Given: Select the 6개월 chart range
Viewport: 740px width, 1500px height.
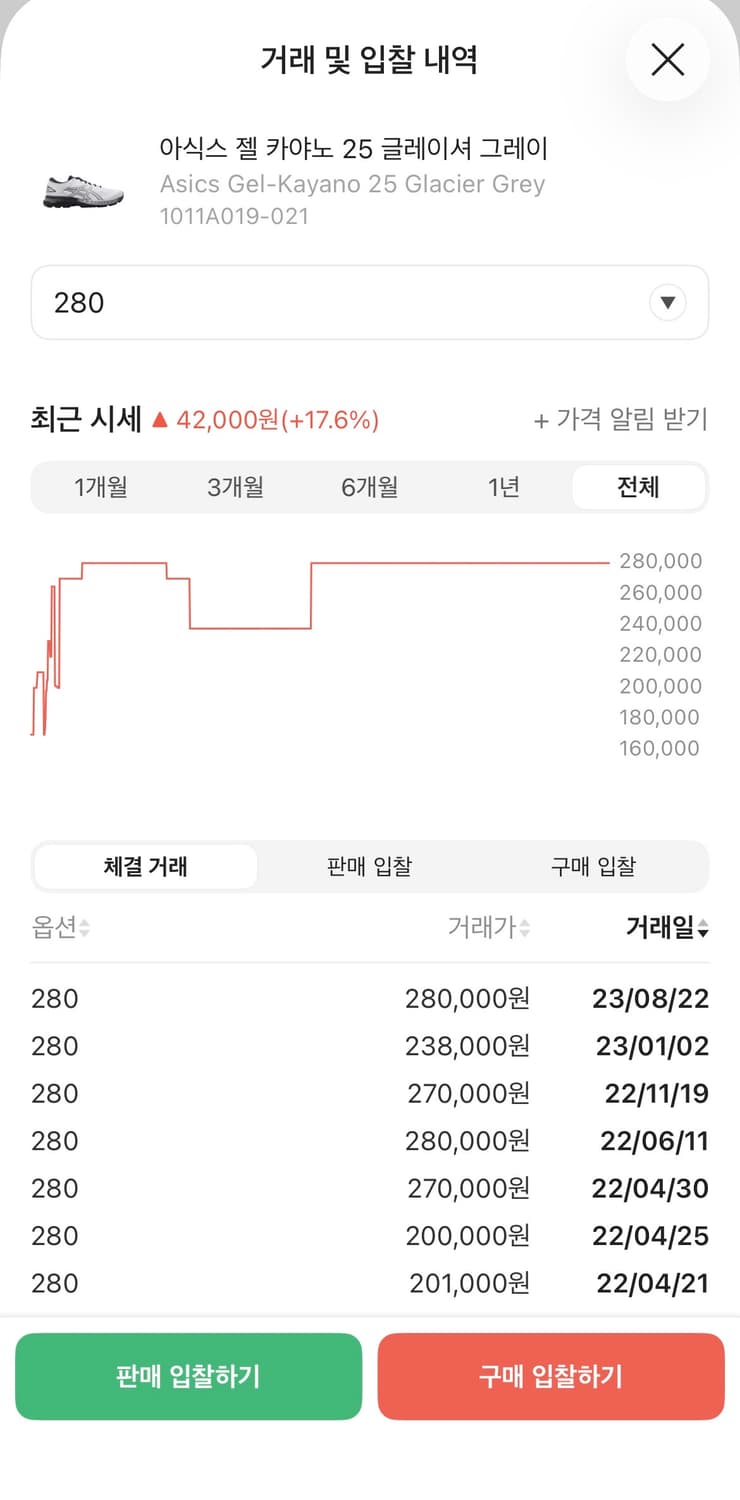Looking at the screenshot, I should coord(370,487).
